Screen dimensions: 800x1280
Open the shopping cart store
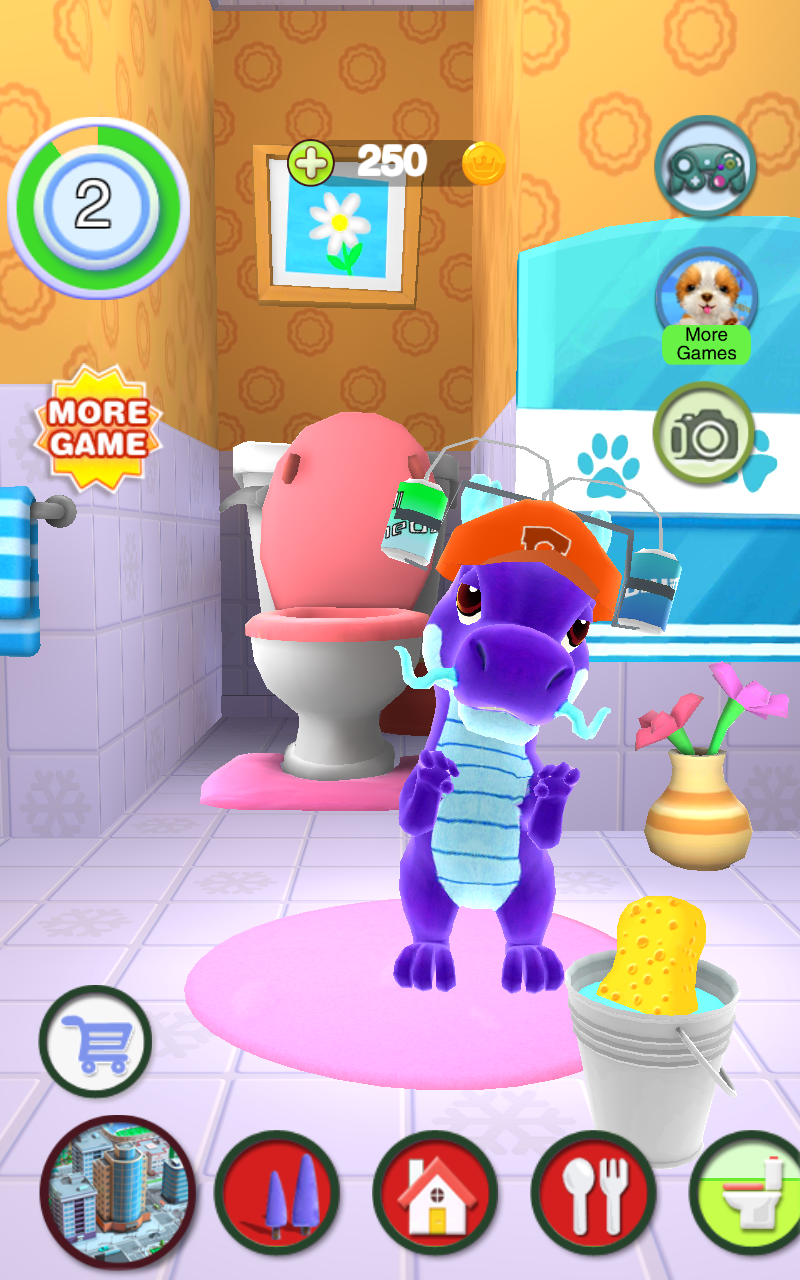pos(95,1041)
